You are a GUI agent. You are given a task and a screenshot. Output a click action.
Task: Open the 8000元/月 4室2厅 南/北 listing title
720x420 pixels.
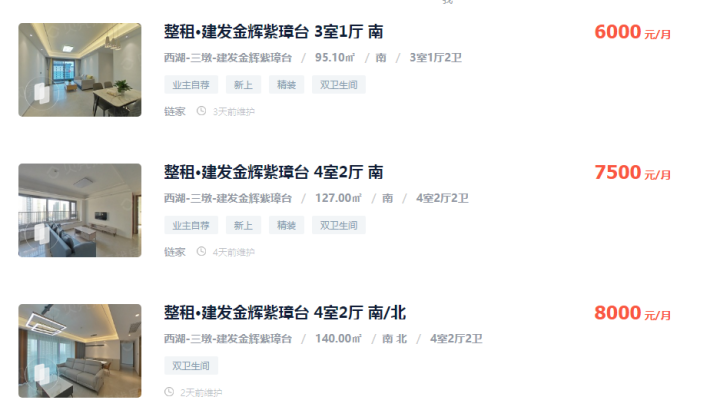(283, 313)
